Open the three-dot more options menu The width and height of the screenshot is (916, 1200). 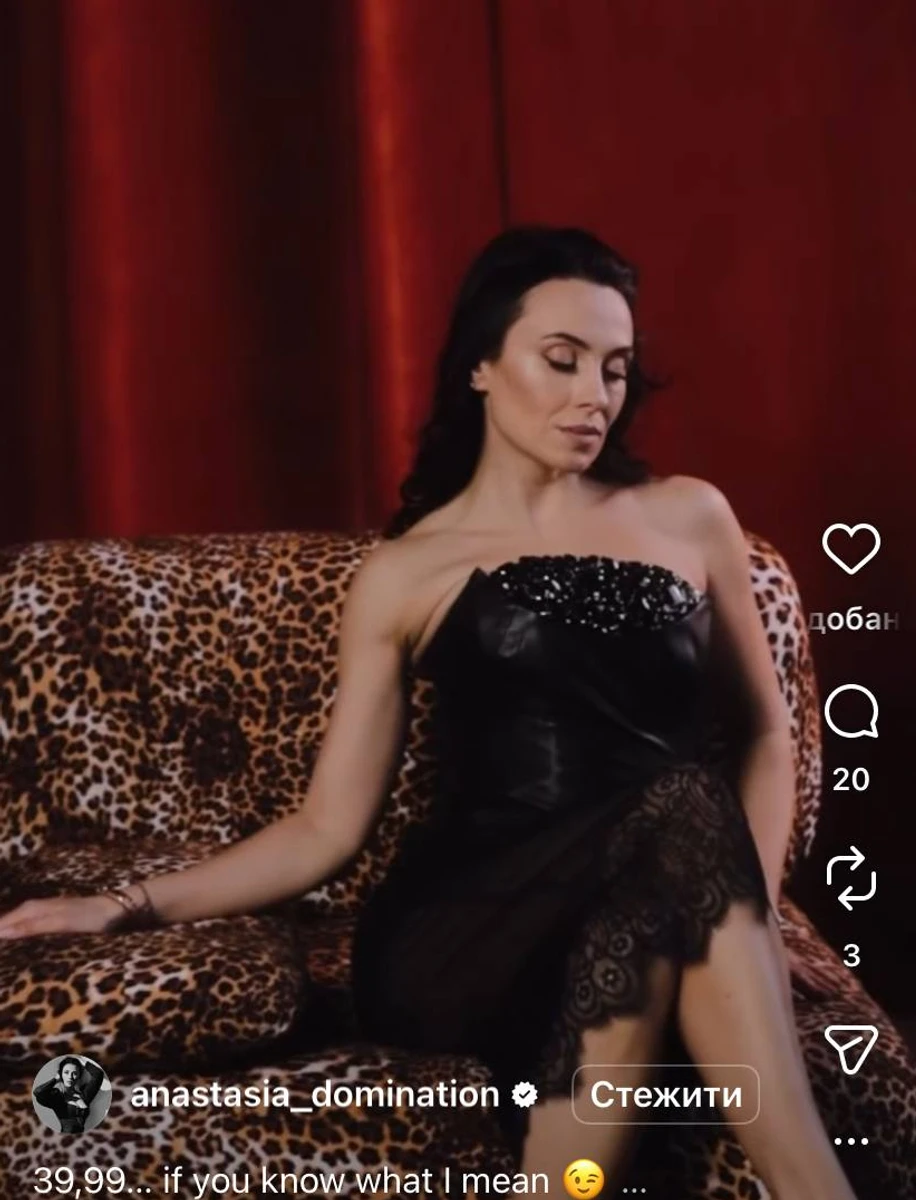point(851,1141)
